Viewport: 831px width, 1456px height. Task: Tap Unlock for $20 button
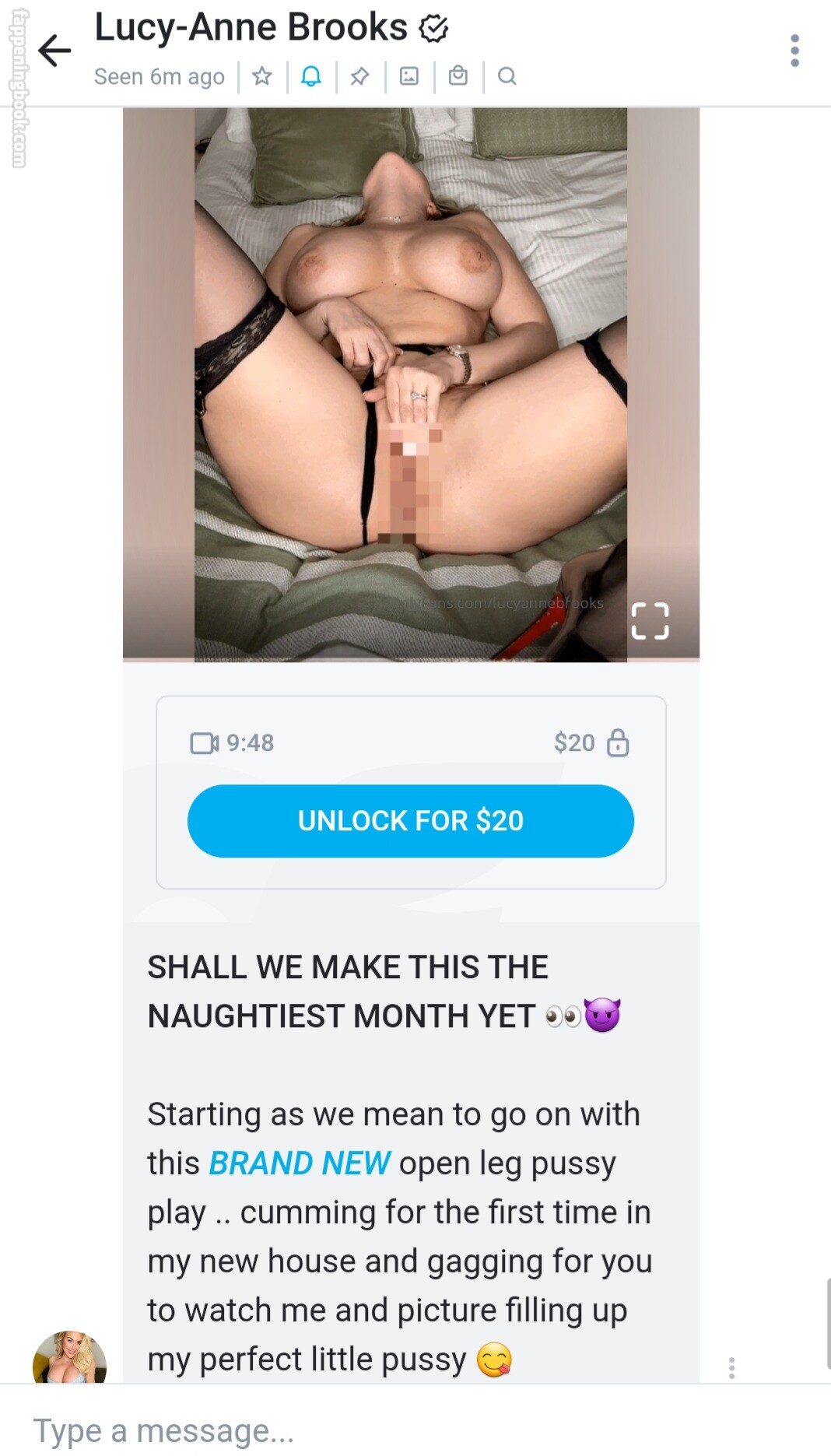[x=411, y=821]
